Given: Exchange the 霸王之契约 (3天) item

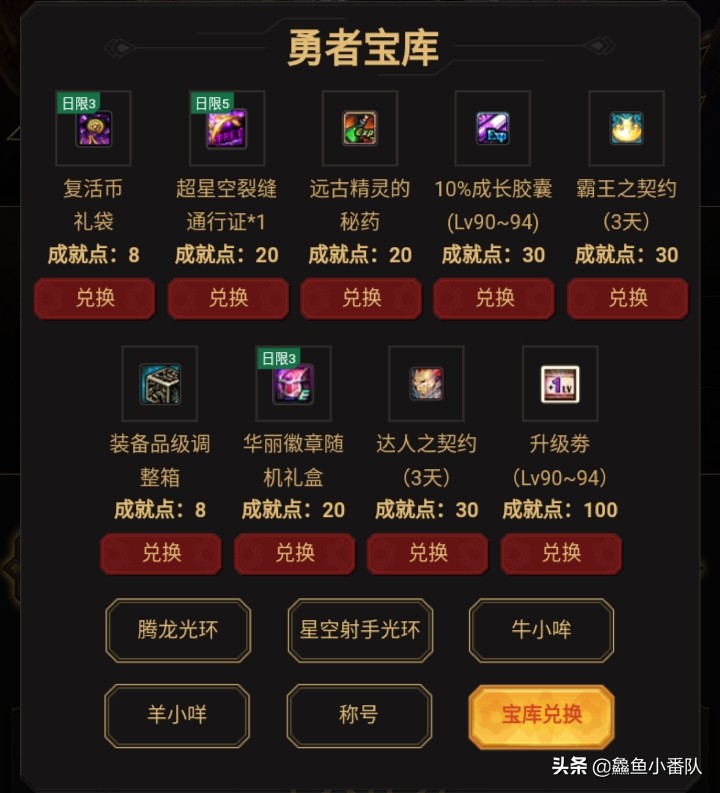Looking at the screenshot, I should [x=626, y=298].
